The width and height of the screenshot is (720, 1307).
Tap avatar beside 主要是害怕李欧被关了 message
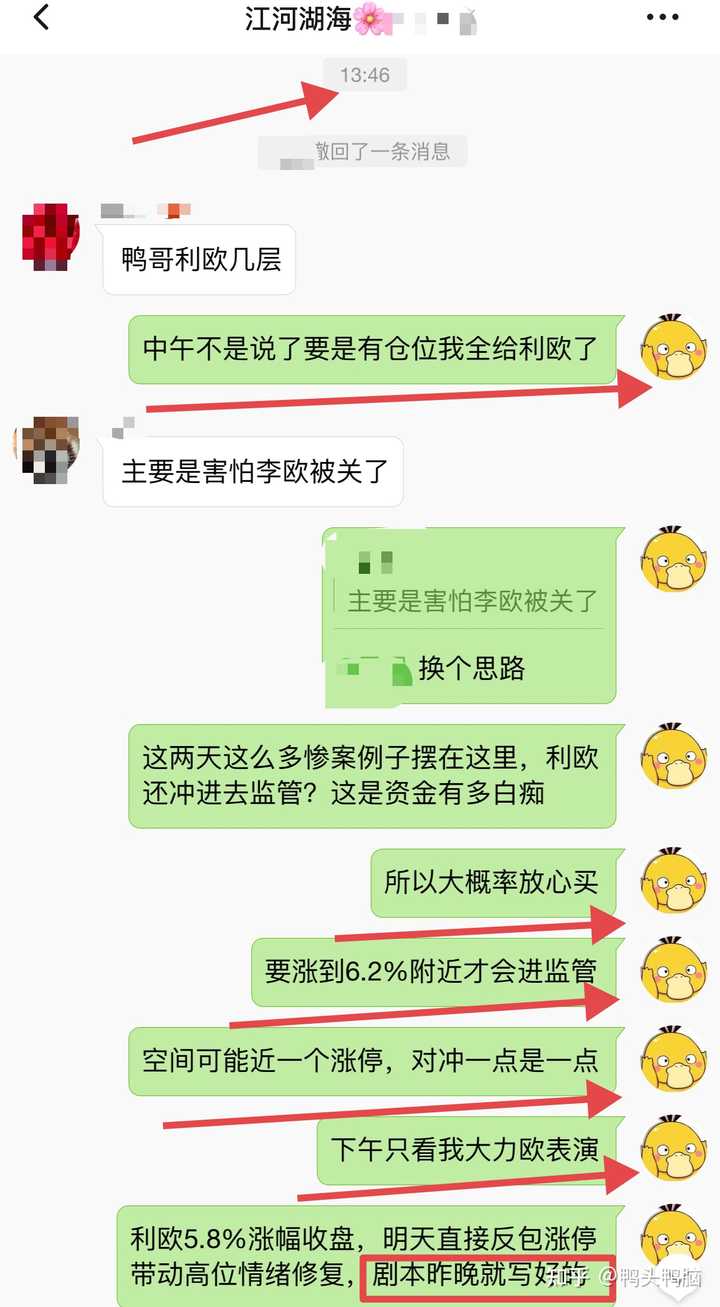tap(46, 450)
